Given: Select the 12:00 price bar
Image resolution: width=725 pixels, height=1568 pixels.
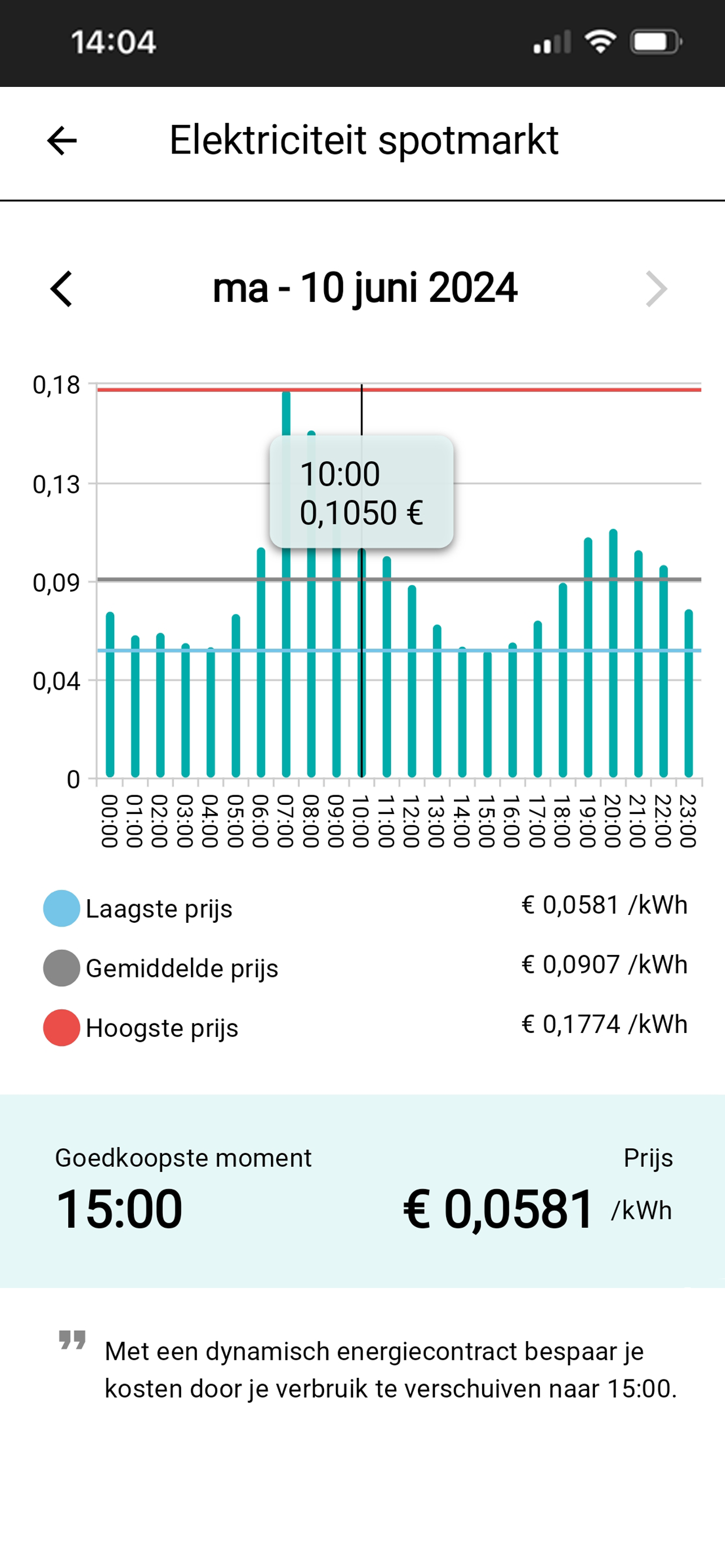Looking at the screenshot, I should (x=412, y=682).
